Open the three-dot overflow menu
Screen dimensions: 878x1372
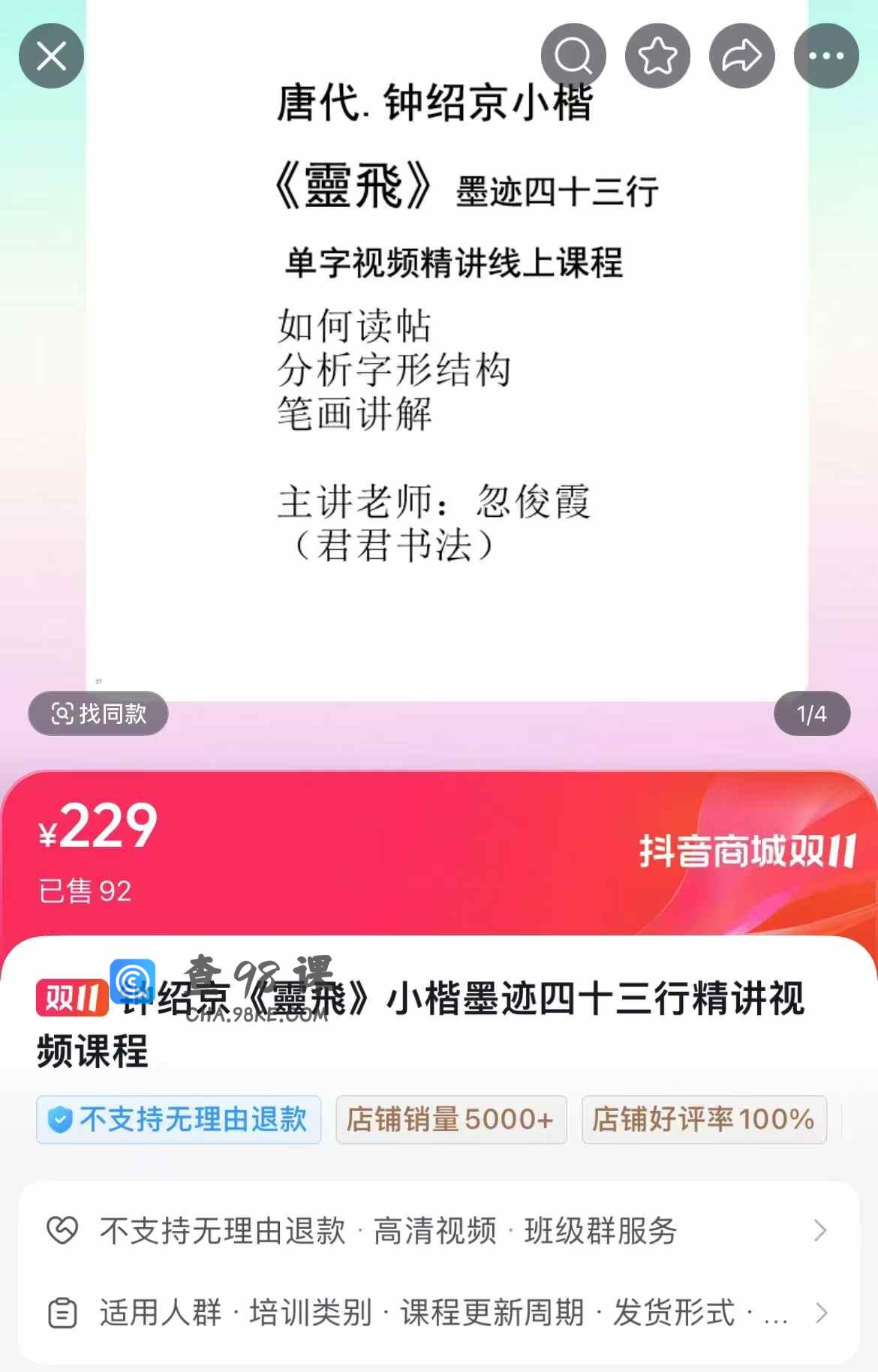(x=826, y=56)
